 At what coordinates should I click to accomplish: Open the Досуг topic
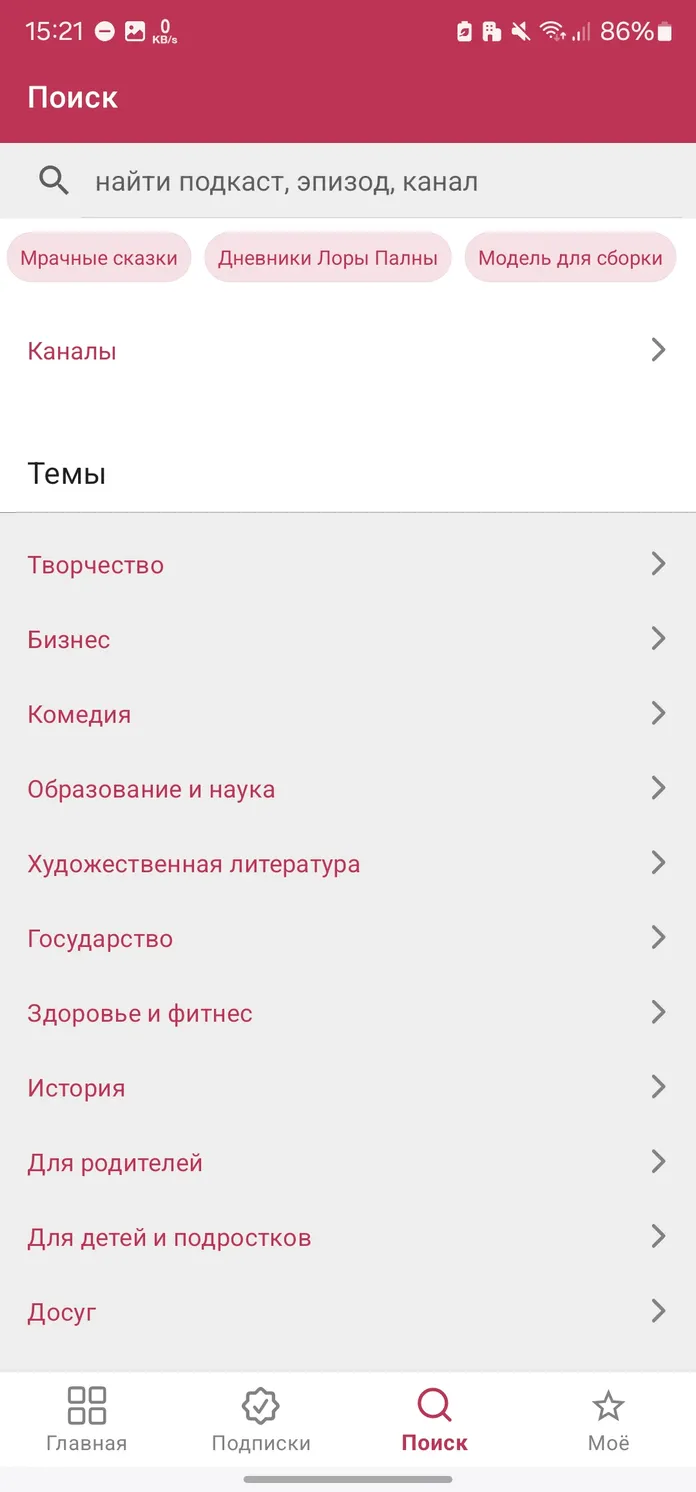(348, 1312)
